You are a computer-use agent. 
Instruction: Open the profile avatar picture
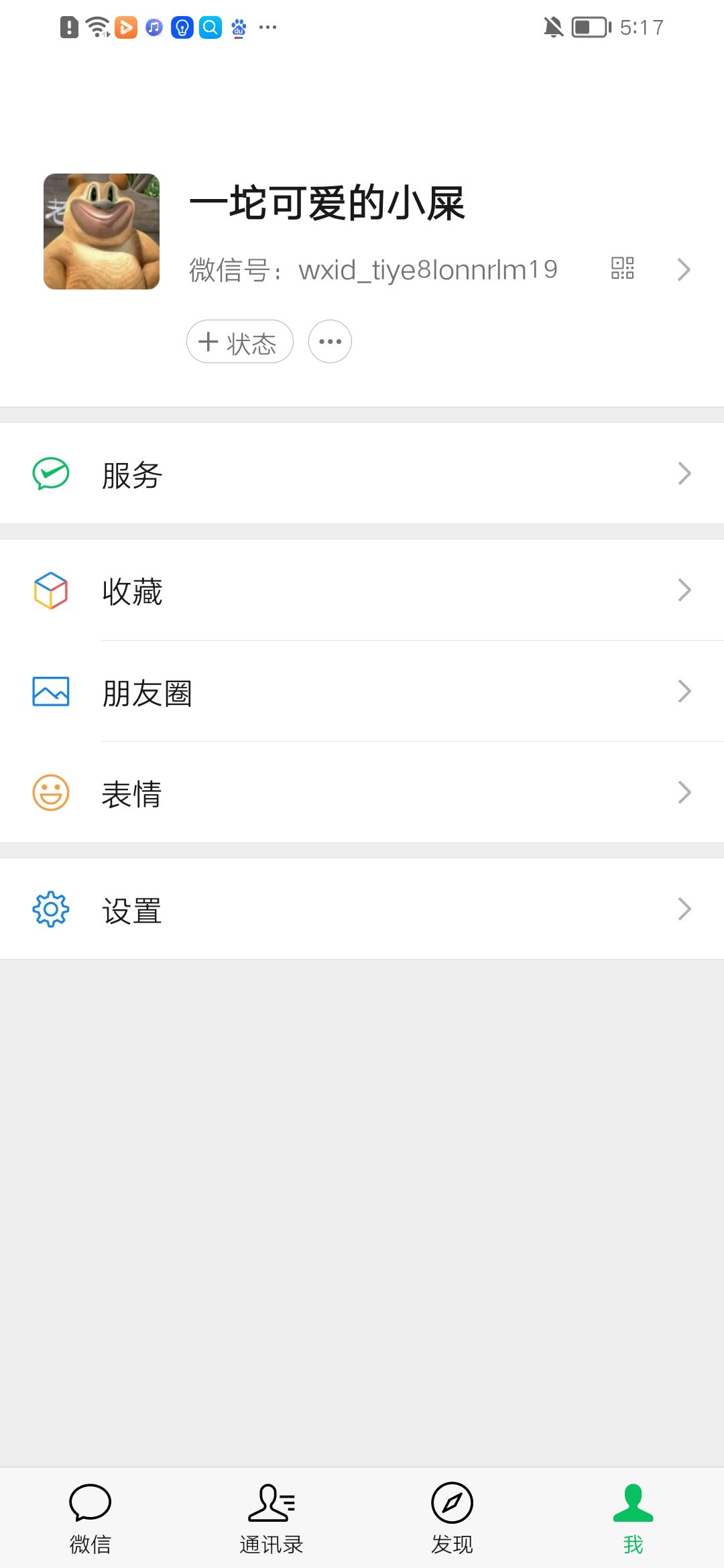click(101, 232)
